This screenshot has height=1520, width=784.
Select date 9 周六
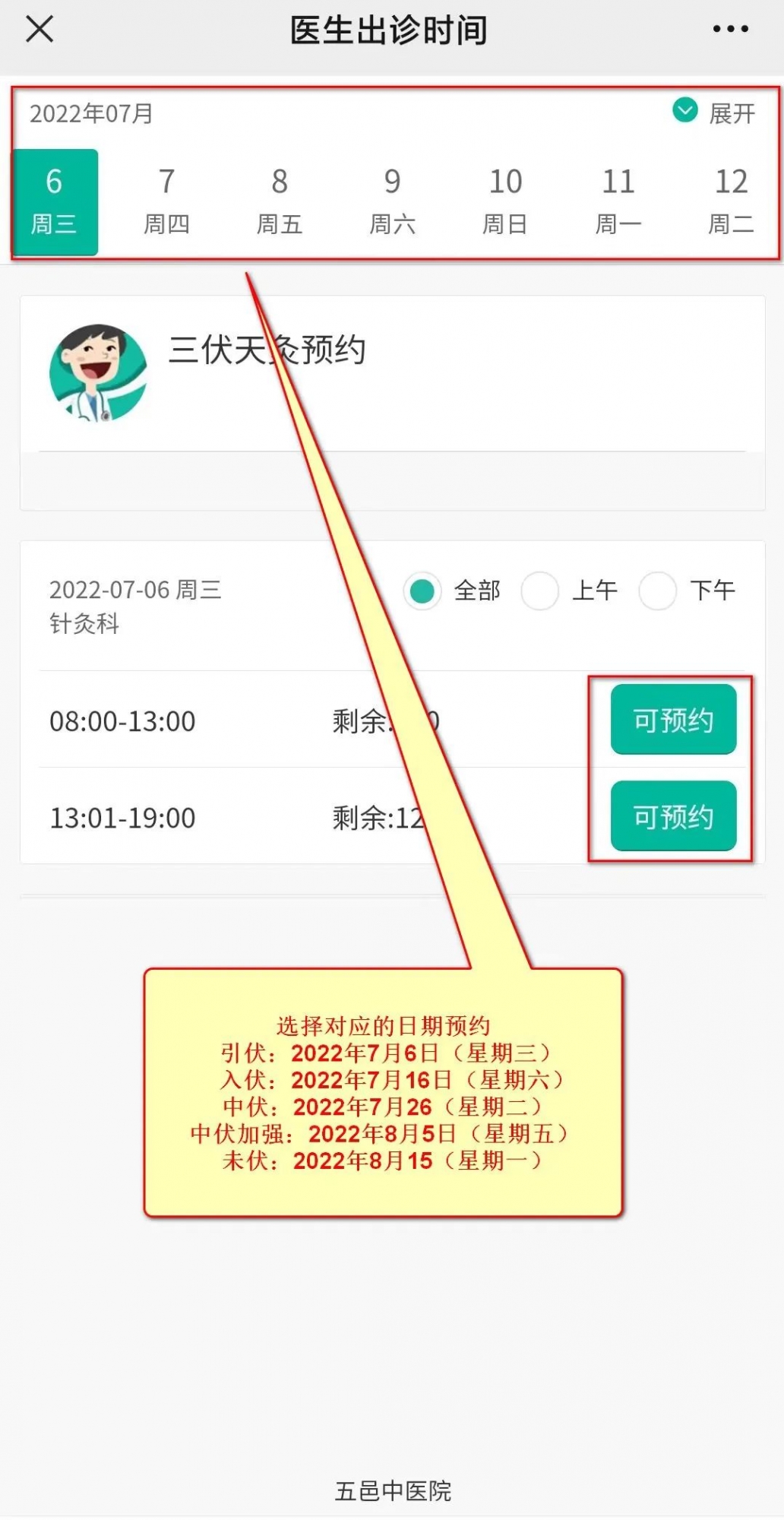pyautogui.click(x=392, y=201)
